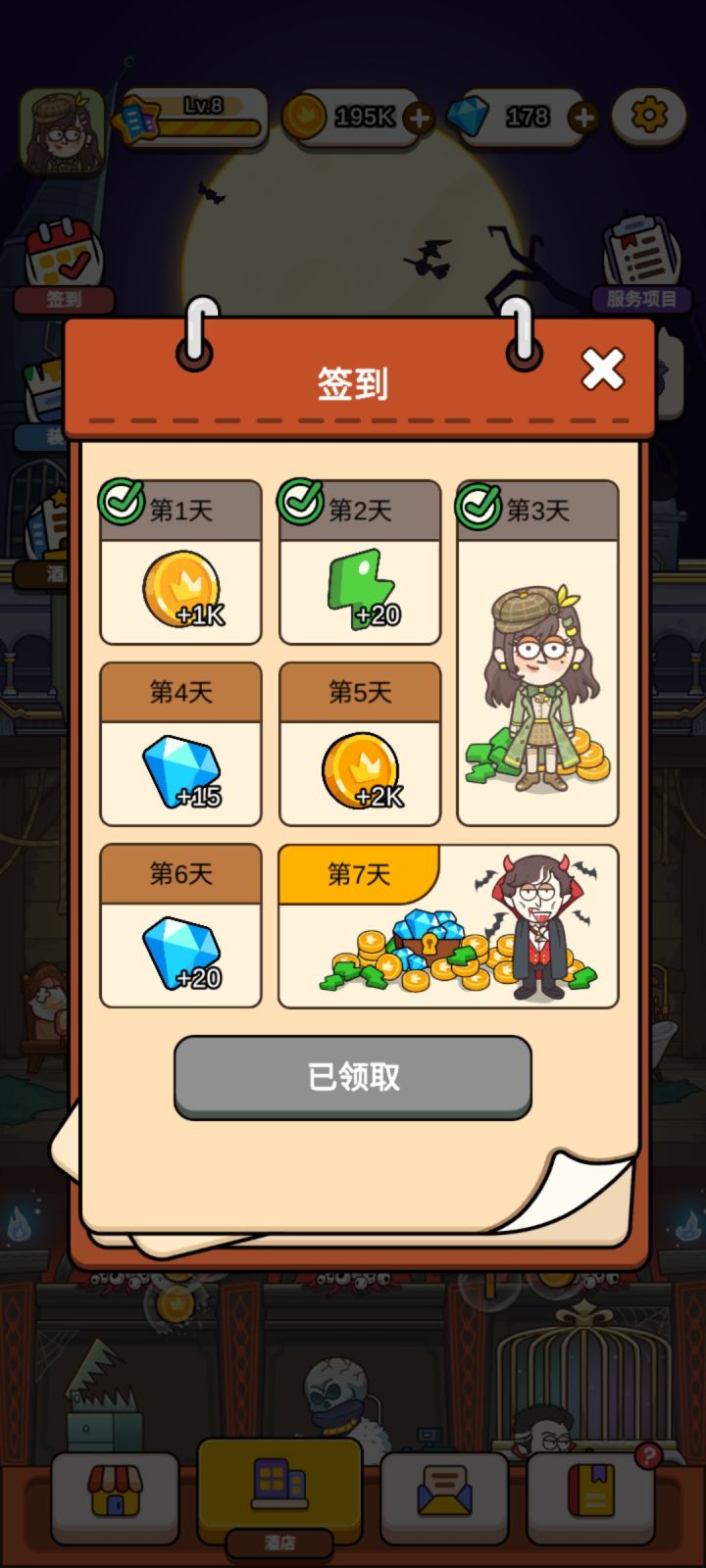The image size is (706, 1568).
Task: Click the plus button beside 195K coins
Action: tap(420, 118)
